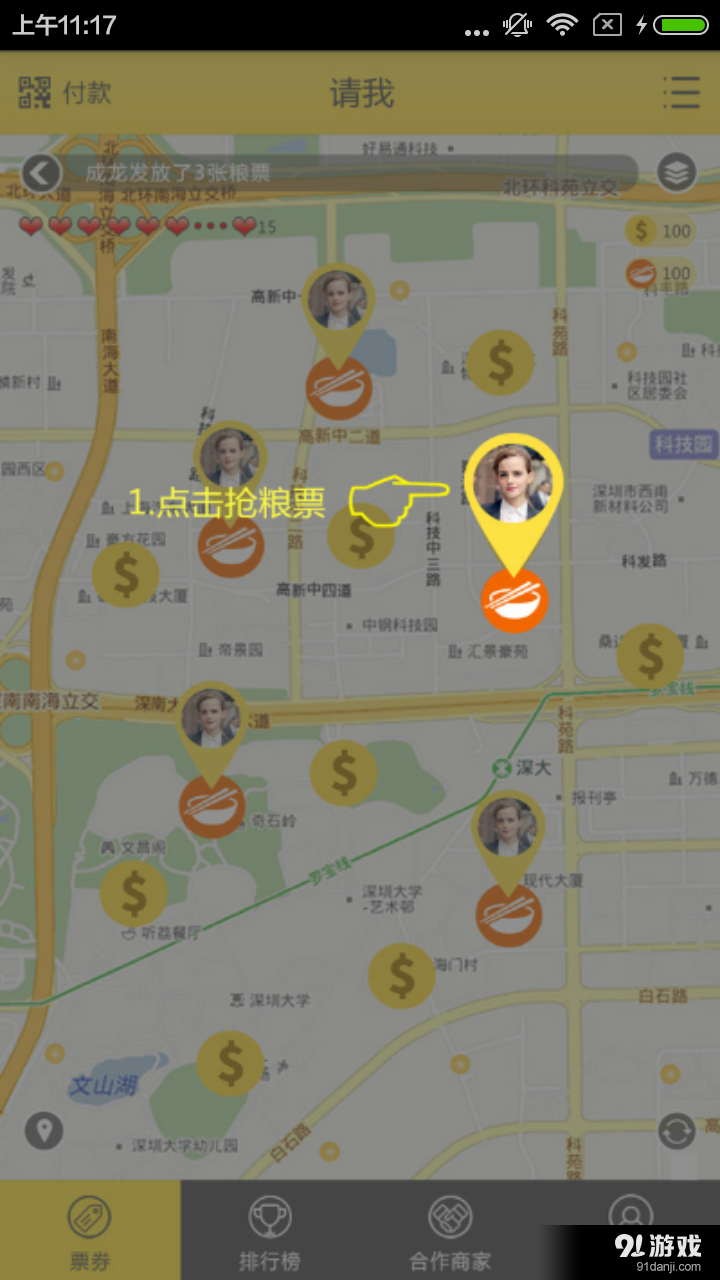Open the hamburger menu at top right

[682, 91]
